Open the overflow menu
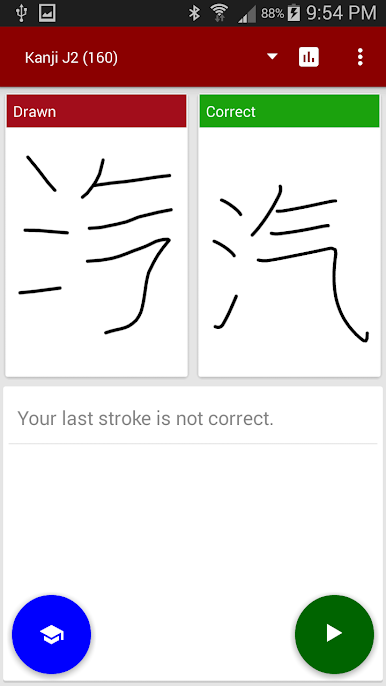386x686 pixels. (x=360, y=57)
